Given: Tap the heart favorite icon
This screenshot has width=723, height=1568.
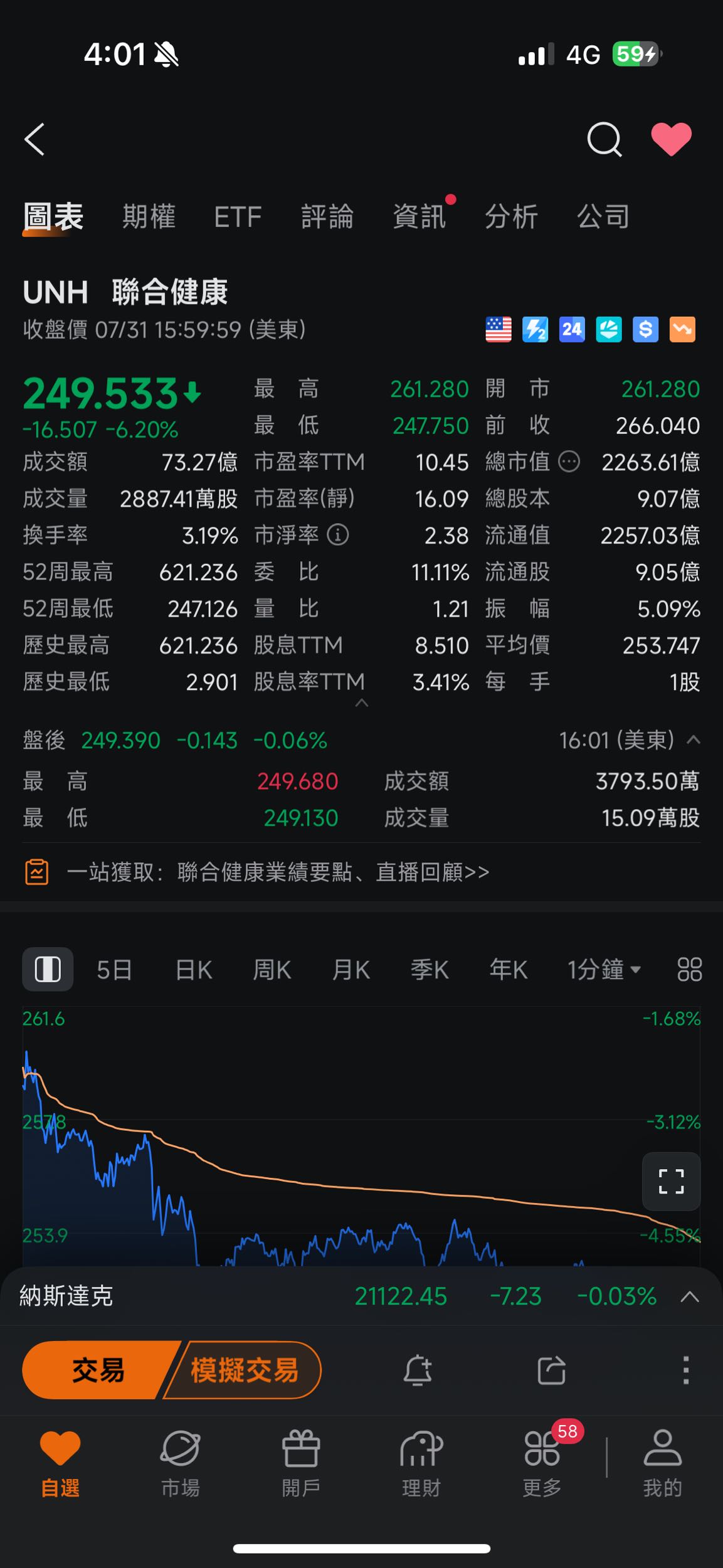Looking at the screenshot, I should (x=671, y=139).
